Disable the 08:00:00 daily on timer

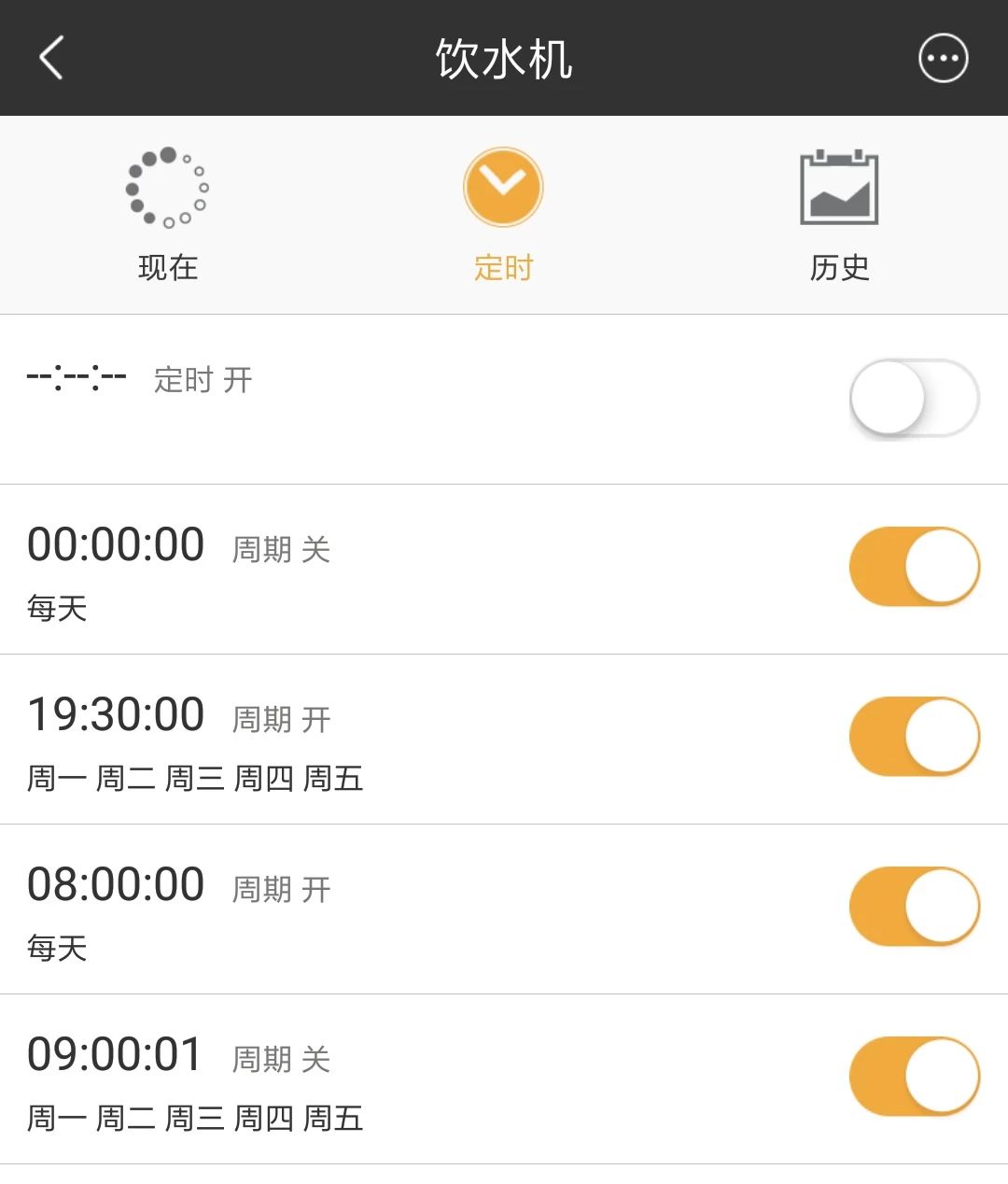coord(913,906)
